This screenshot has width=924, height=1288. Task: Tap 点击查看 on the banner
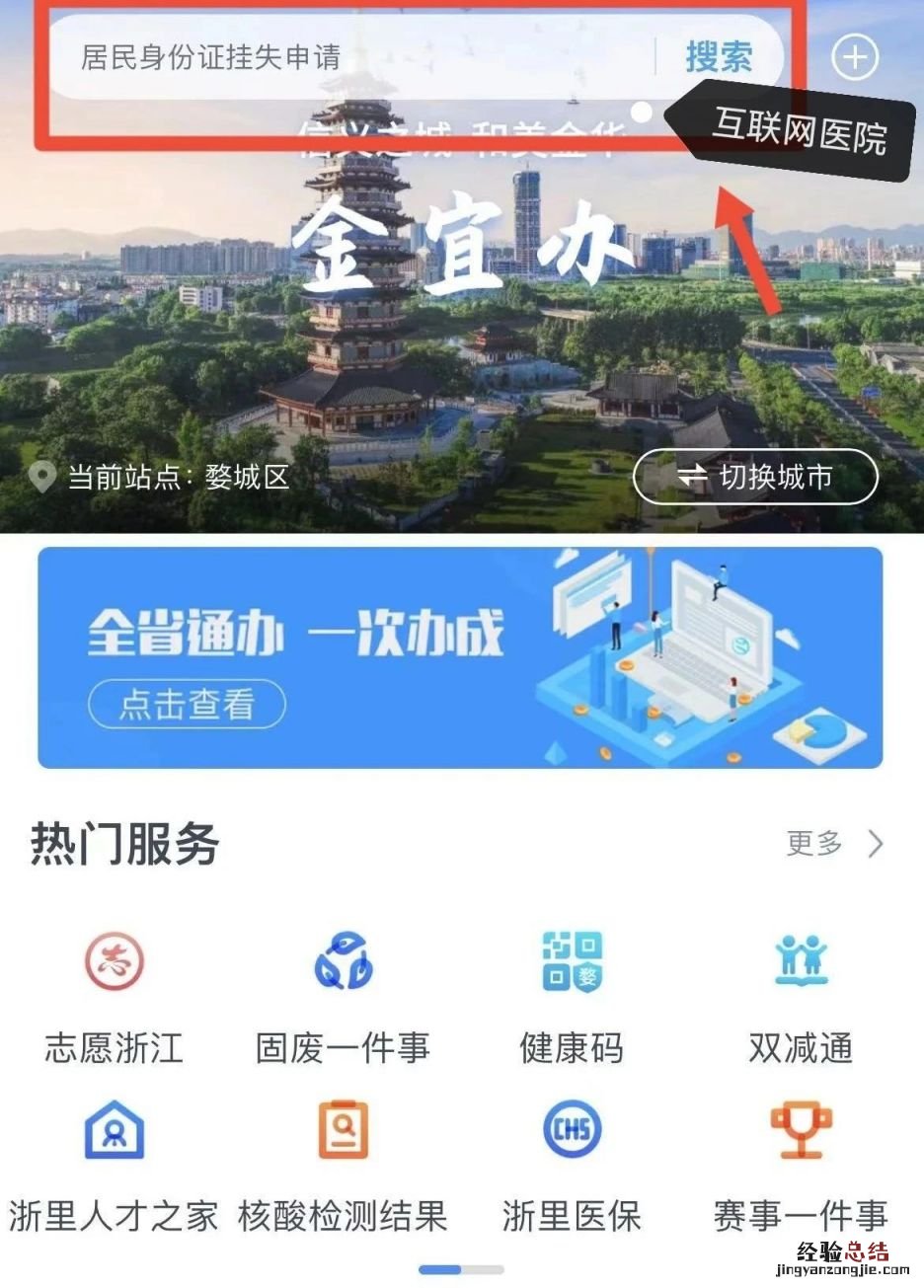tap(188, 705)
